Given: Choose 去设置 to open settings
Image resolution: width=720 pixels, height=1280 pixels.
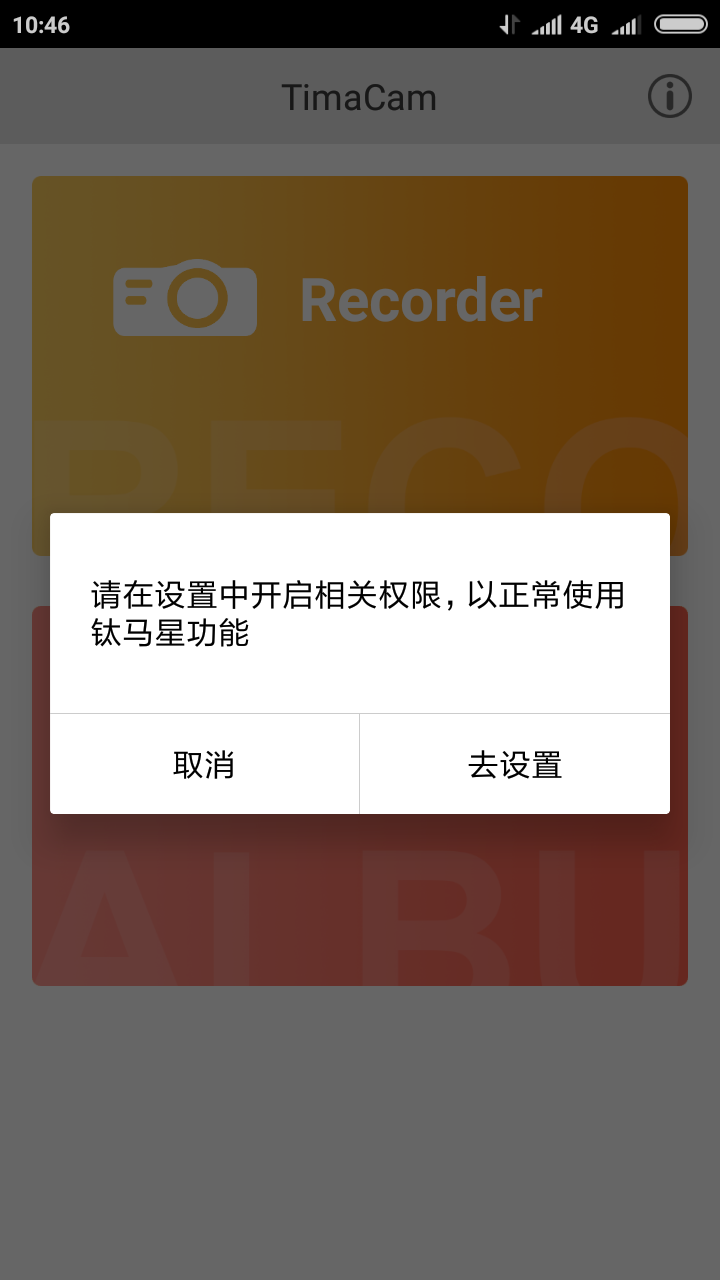Looking at the screenshot, I should pos(515,765).
